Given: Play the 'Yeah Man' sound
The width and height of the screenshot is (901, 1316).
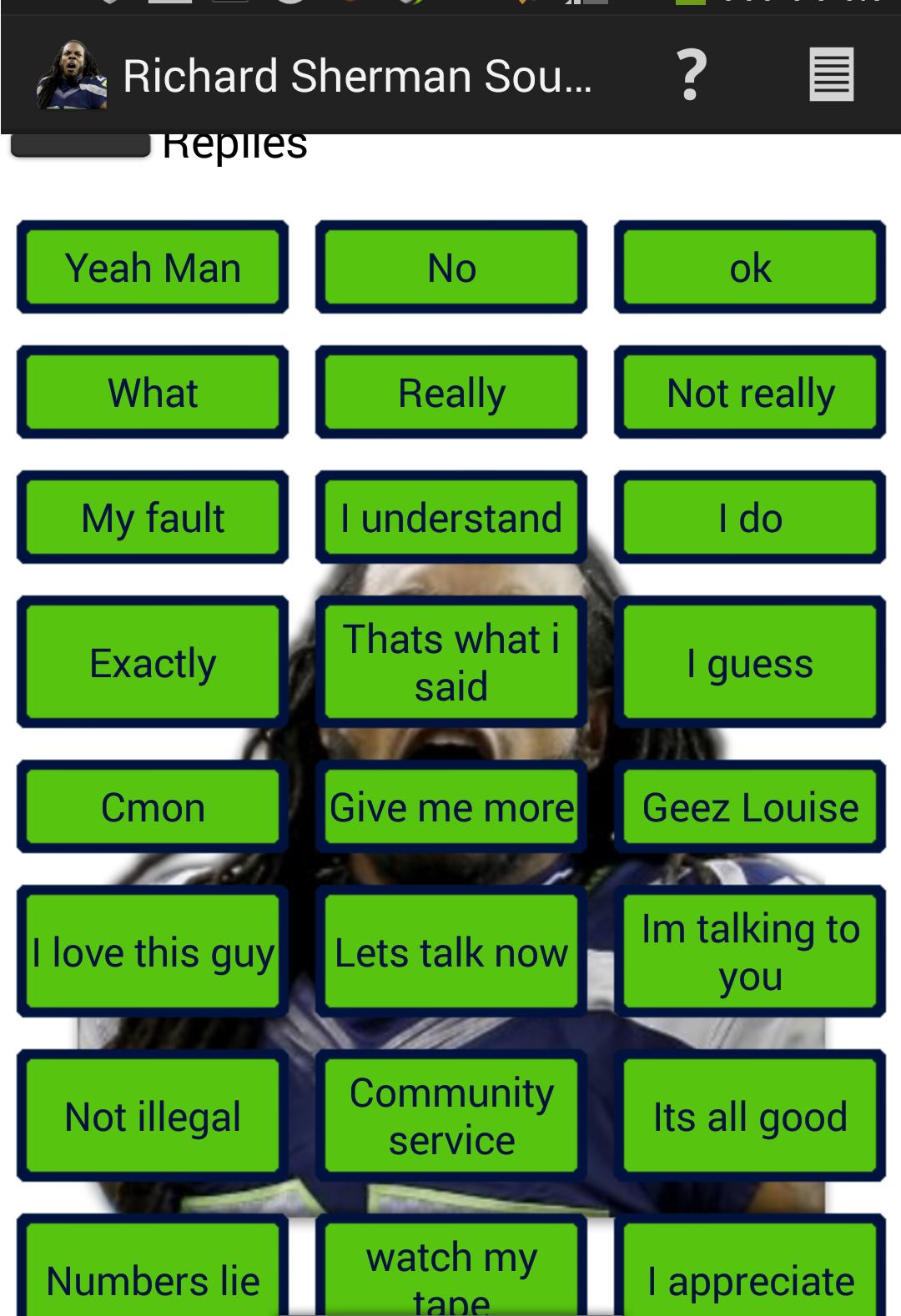Looking at the screenshot, I should (x=152, y=267).
